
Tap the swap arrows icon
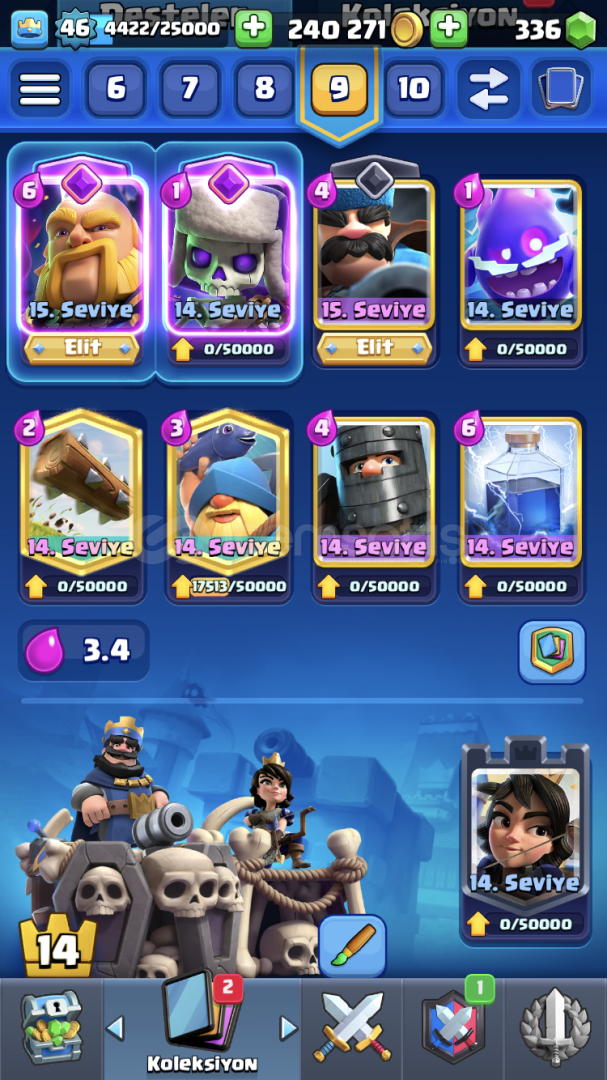pyautogui.click(x=488, y=89)
